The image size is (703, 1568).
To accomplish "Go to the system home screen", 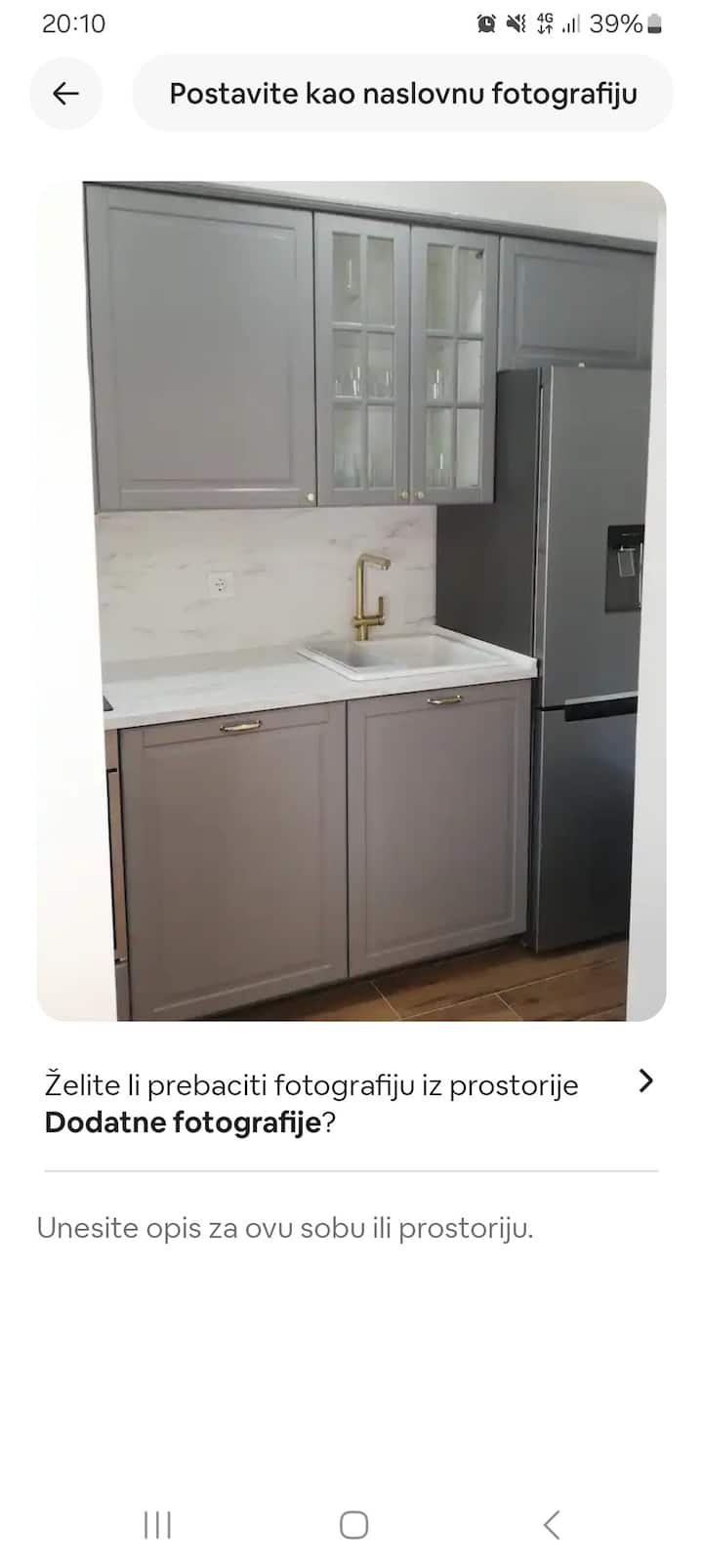I will point(353,1524).
